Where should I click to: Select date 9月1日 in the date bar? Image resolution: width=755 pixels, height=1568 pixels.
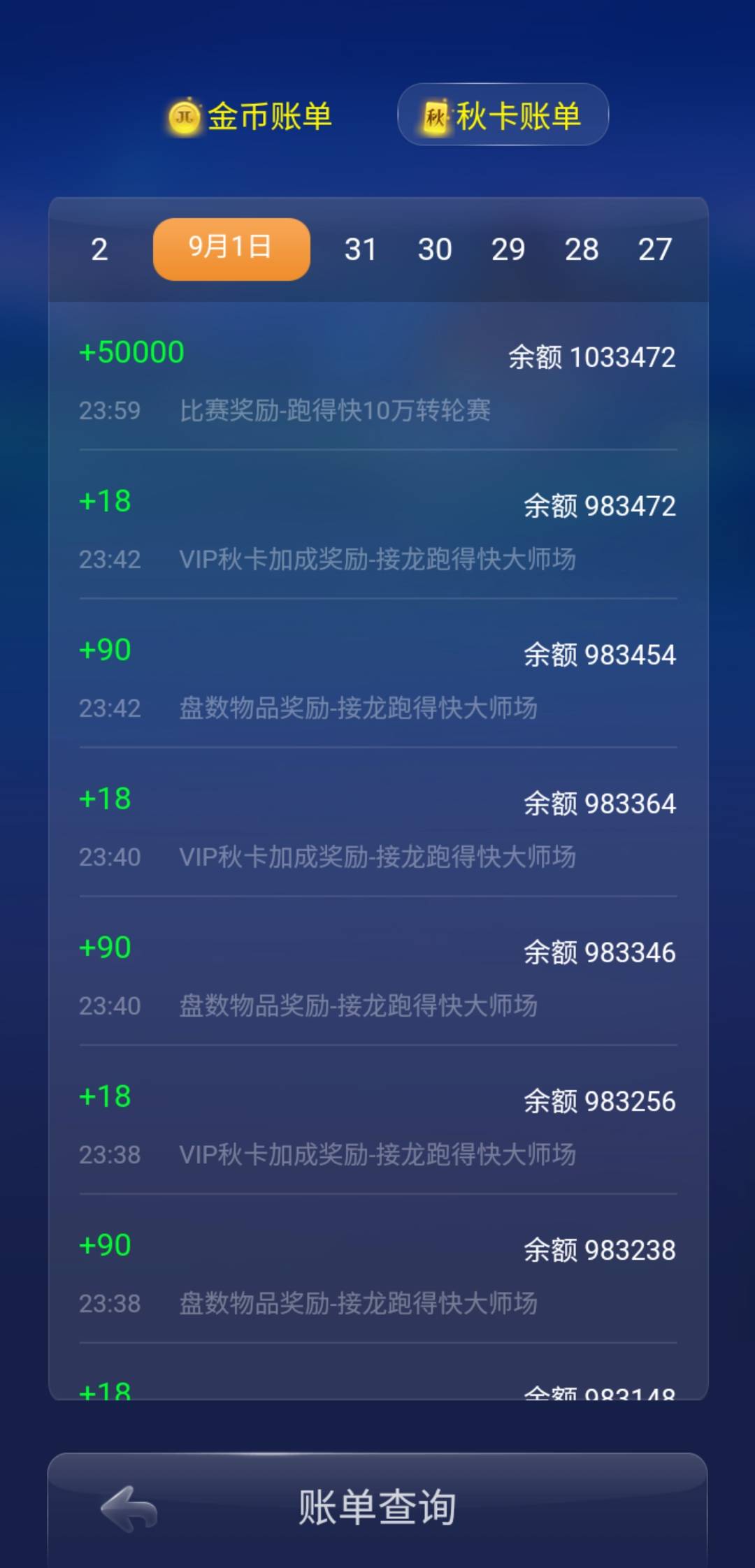tap(231, 249)
